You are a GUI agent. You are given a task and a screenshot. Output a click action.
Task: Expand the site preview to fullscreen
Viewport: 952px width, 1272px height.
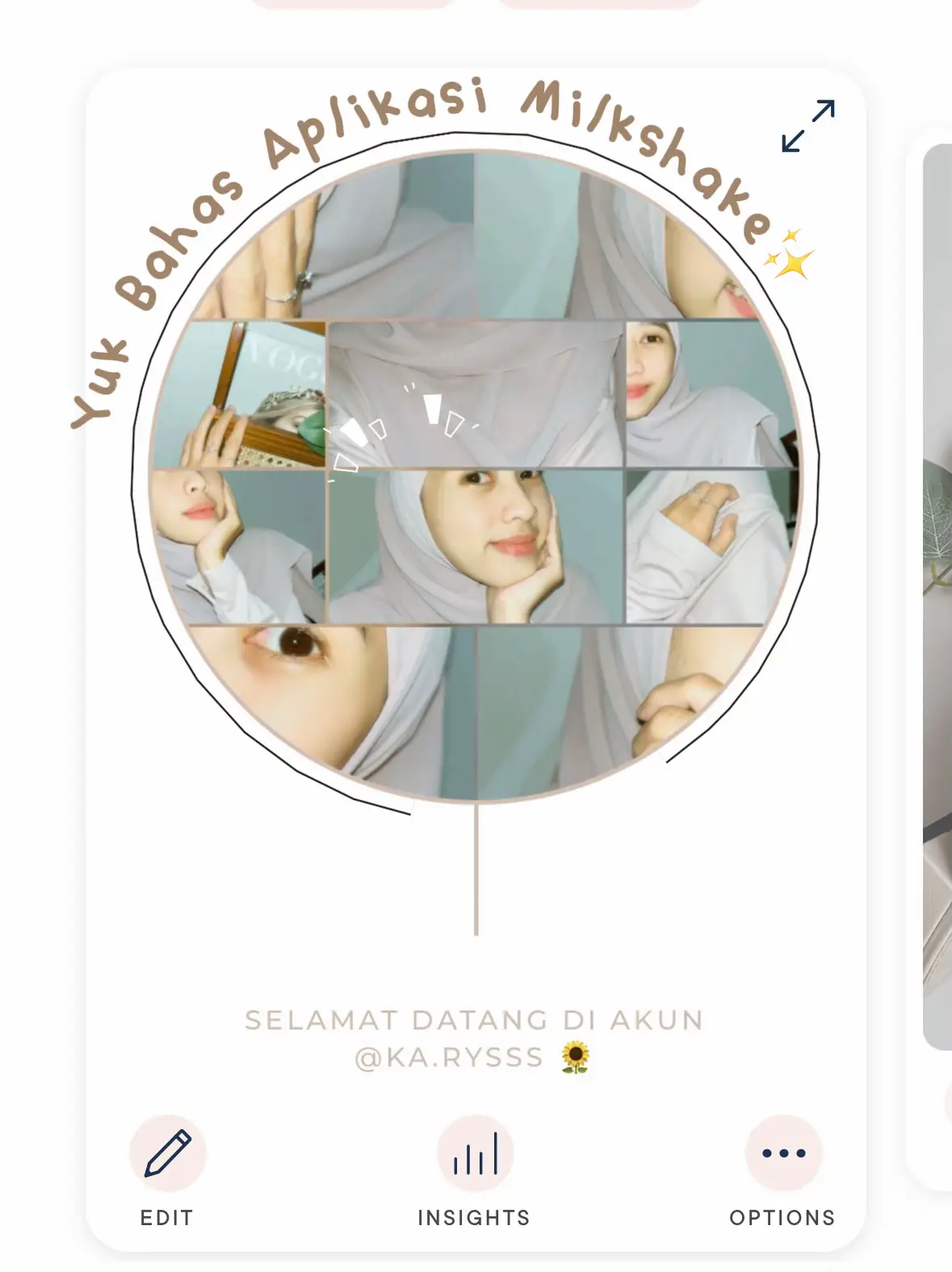pyautogui.click(x=807, y=126)
